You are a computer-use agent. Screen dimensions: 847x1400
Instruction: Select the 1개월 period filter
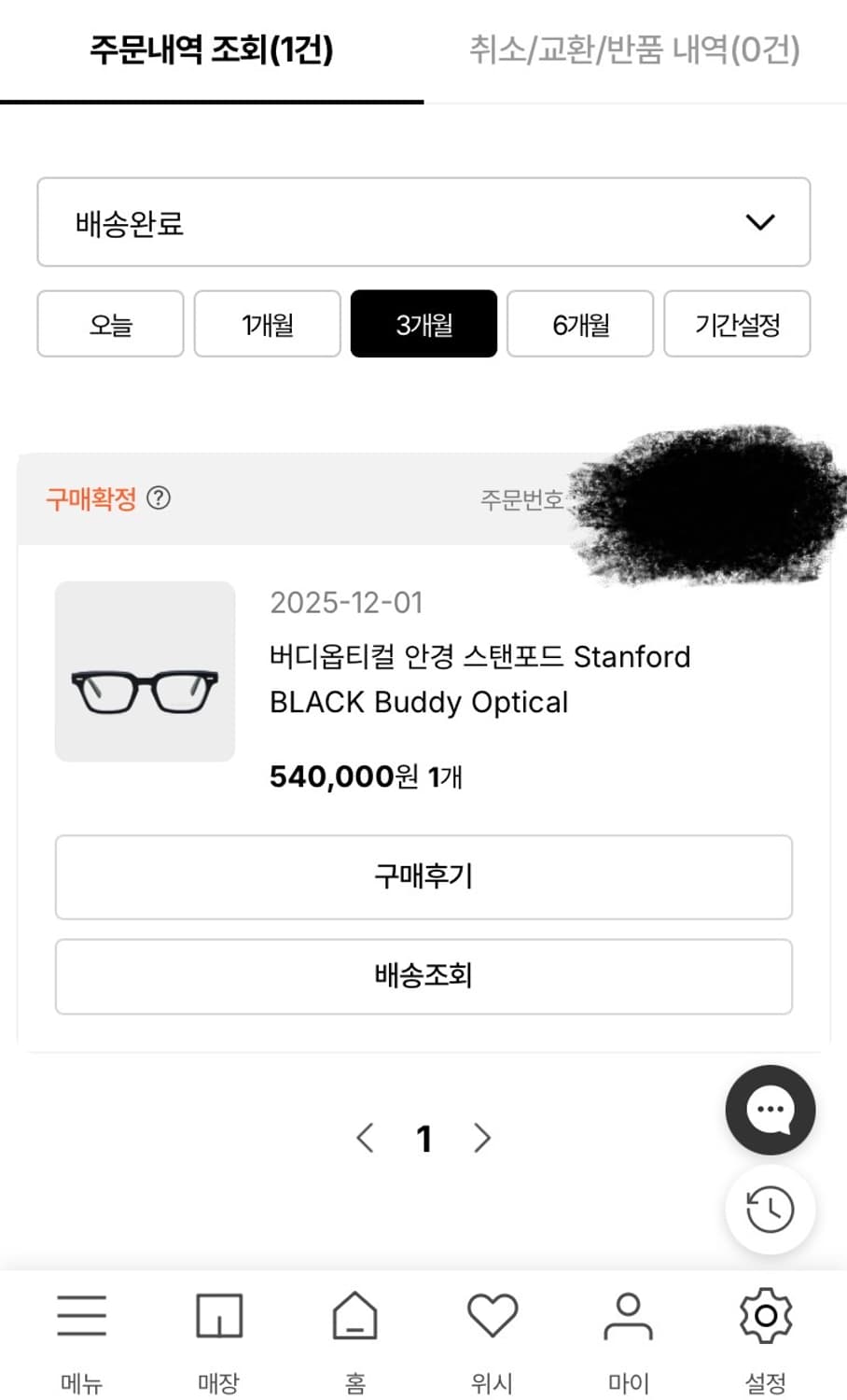[266, 324]
